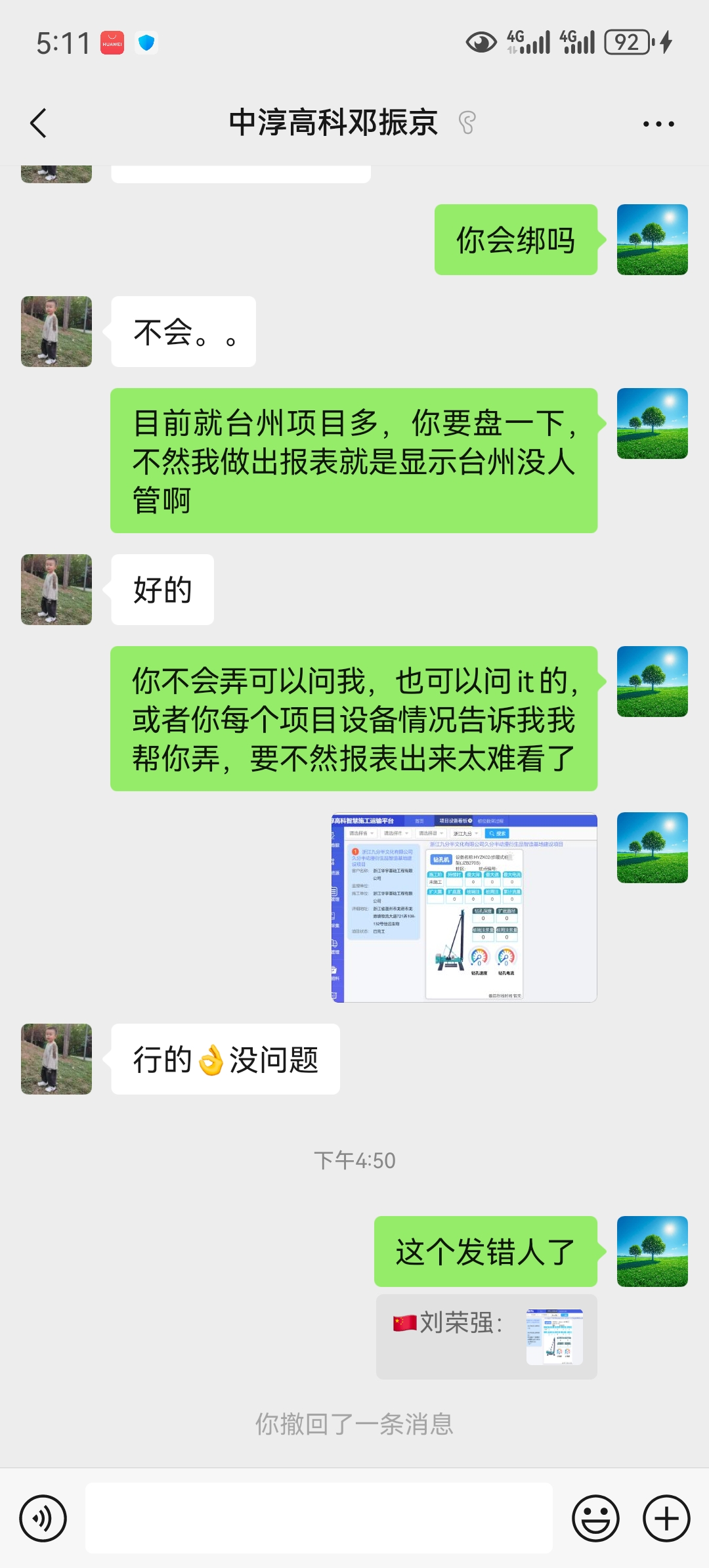View the sent platform screenshot image
This screenshot has width=709, height=1568.
click(464, 907)
